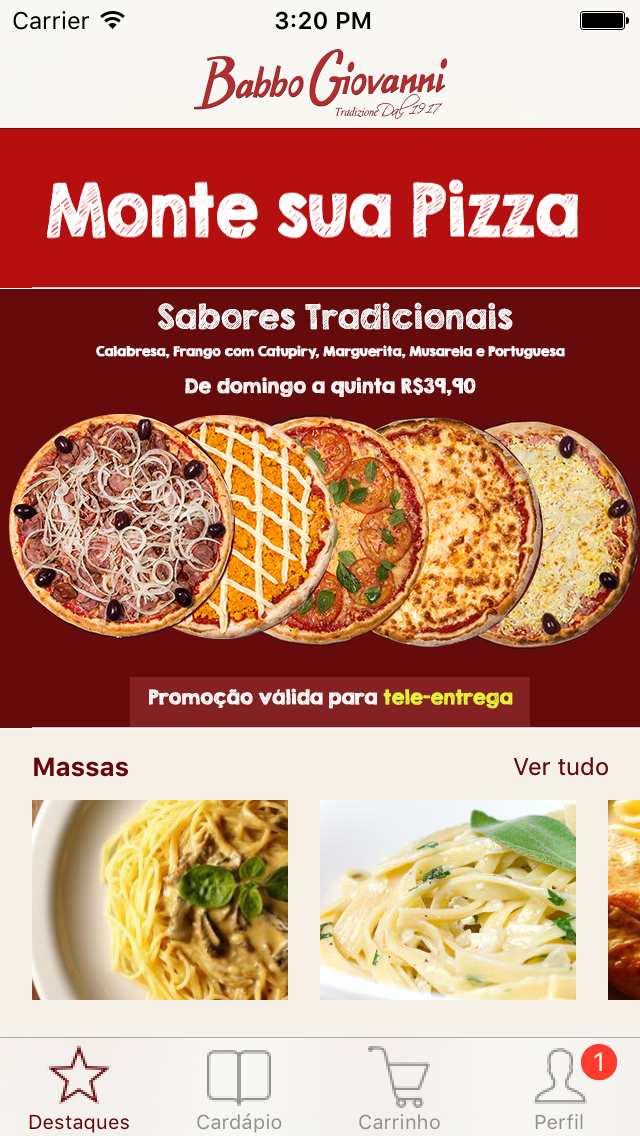Switch to the Cardápio tab
The image size is (640, 1136).
click(239, 1088)
